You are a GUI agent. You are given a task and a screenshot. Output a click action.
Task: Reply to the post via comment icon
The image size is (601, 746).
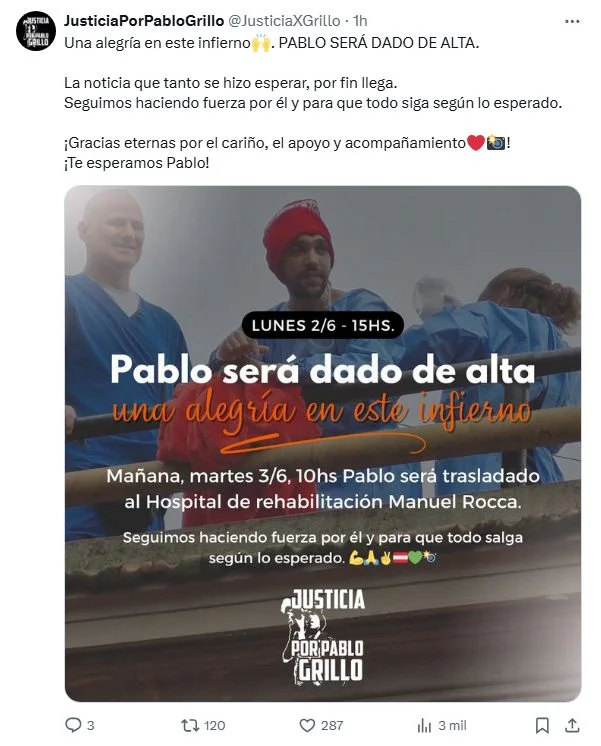73,725
